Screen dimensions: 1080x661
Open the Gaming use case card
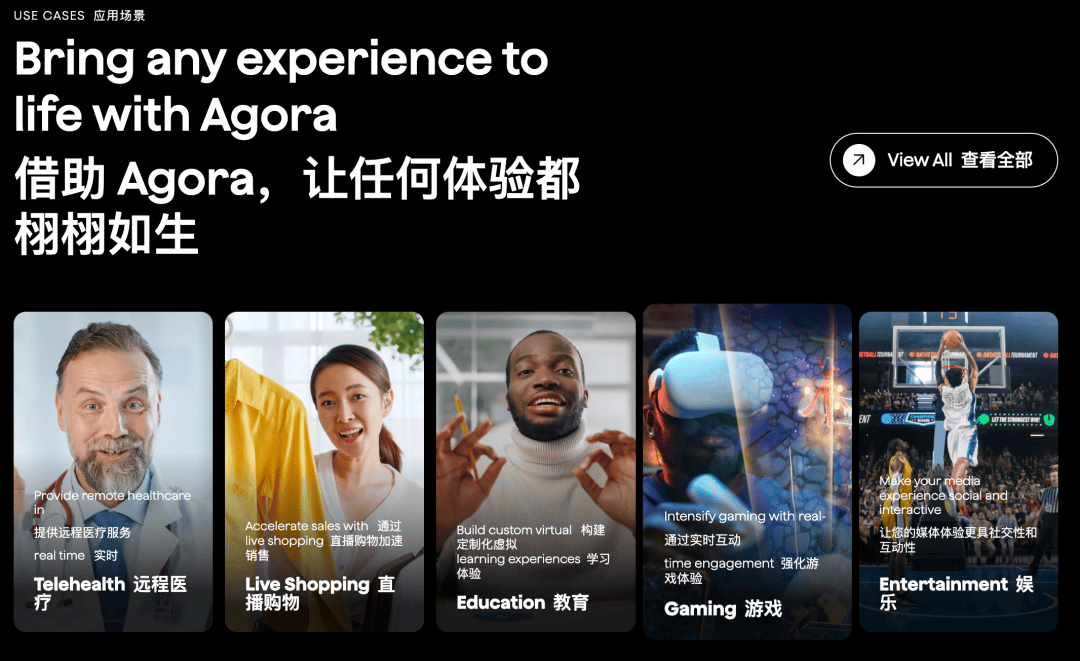747,471
